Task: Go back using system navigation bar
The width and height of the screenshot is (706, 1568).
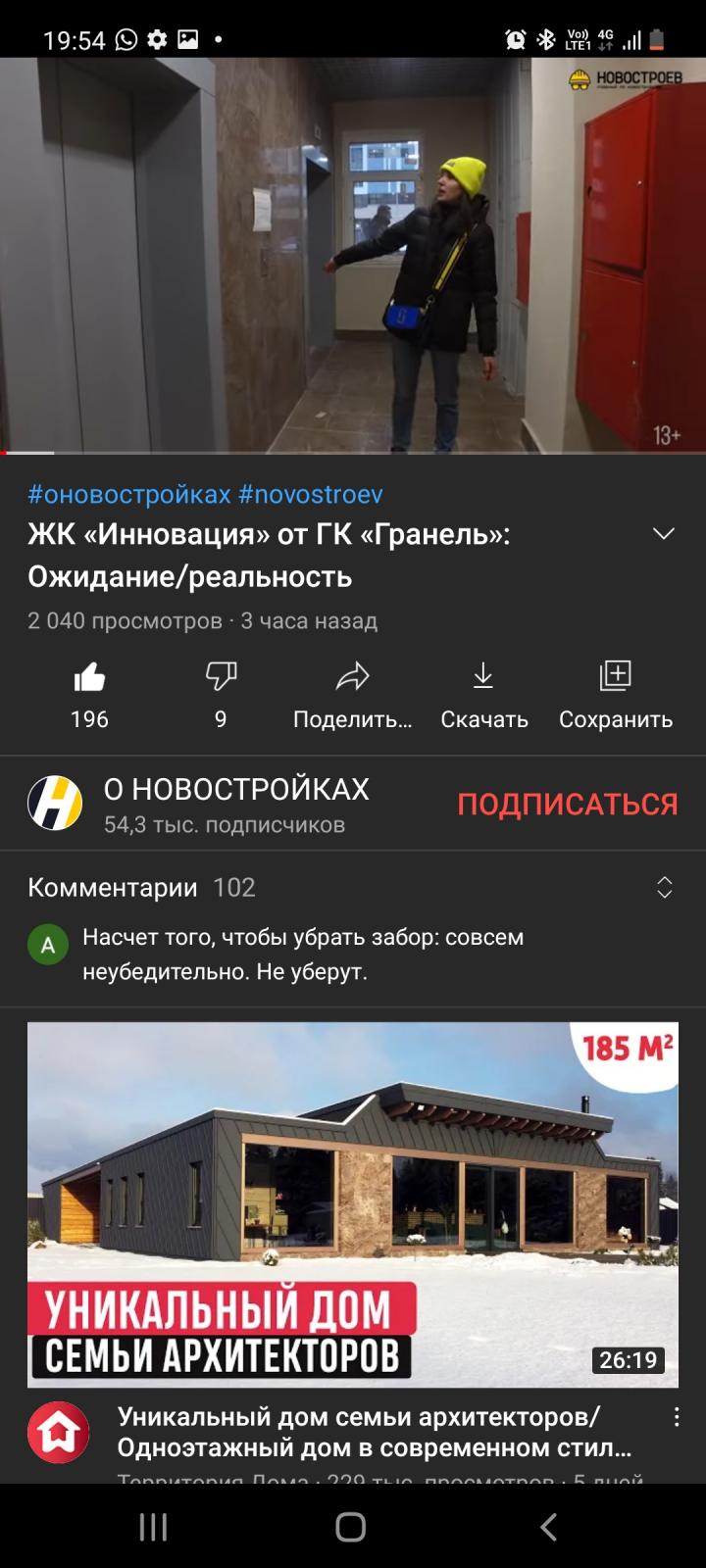Action: click(x=550, y=1527)
